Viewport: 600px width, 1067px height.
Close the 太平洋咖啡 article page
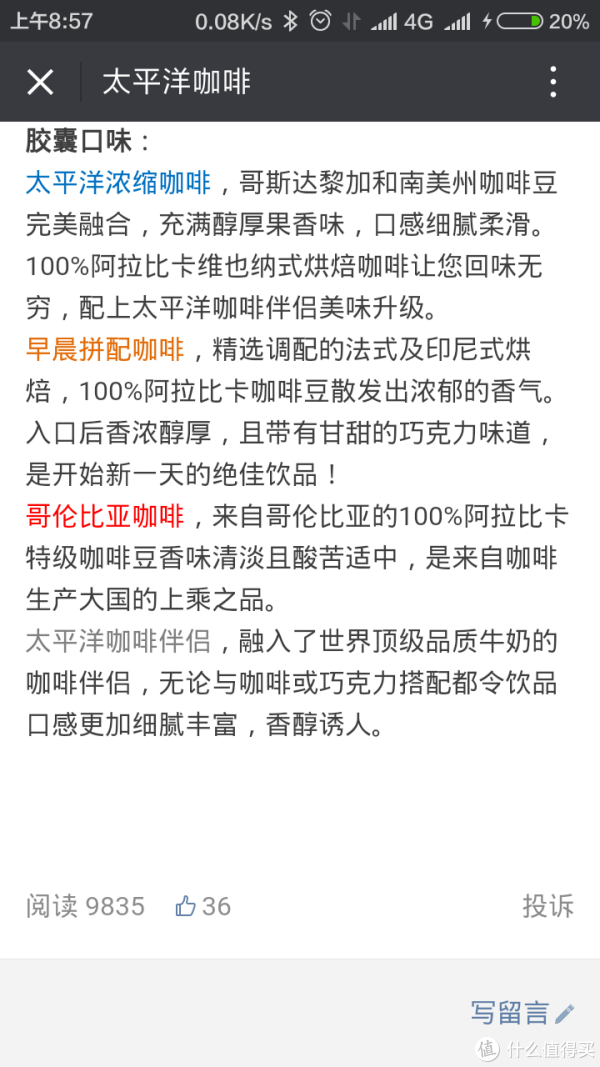click(x=40, y=82)
